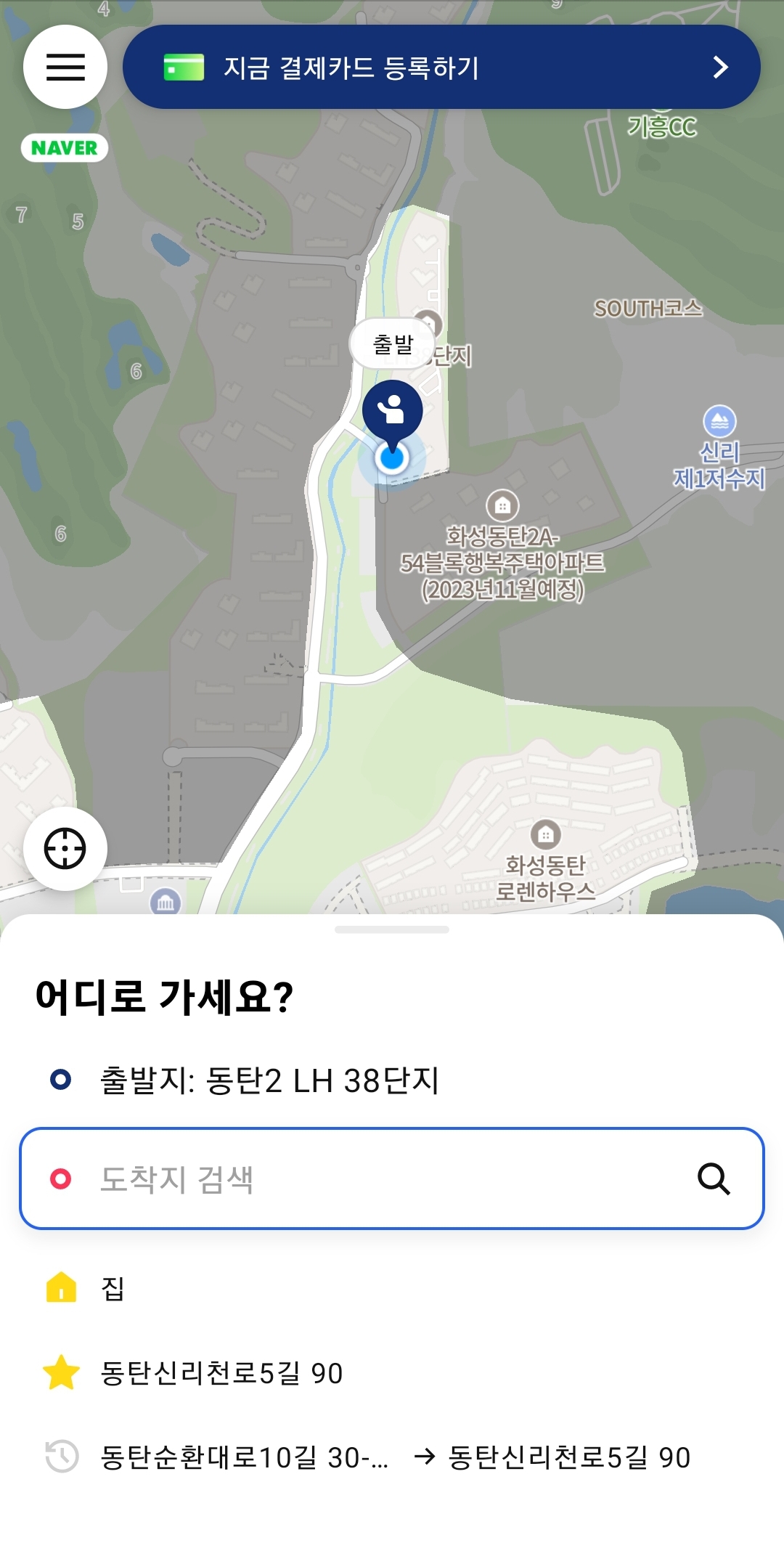Viewport: 784px width, 1543px height.
Task: Click the current location crosshair button
Action: click(65, 848)
